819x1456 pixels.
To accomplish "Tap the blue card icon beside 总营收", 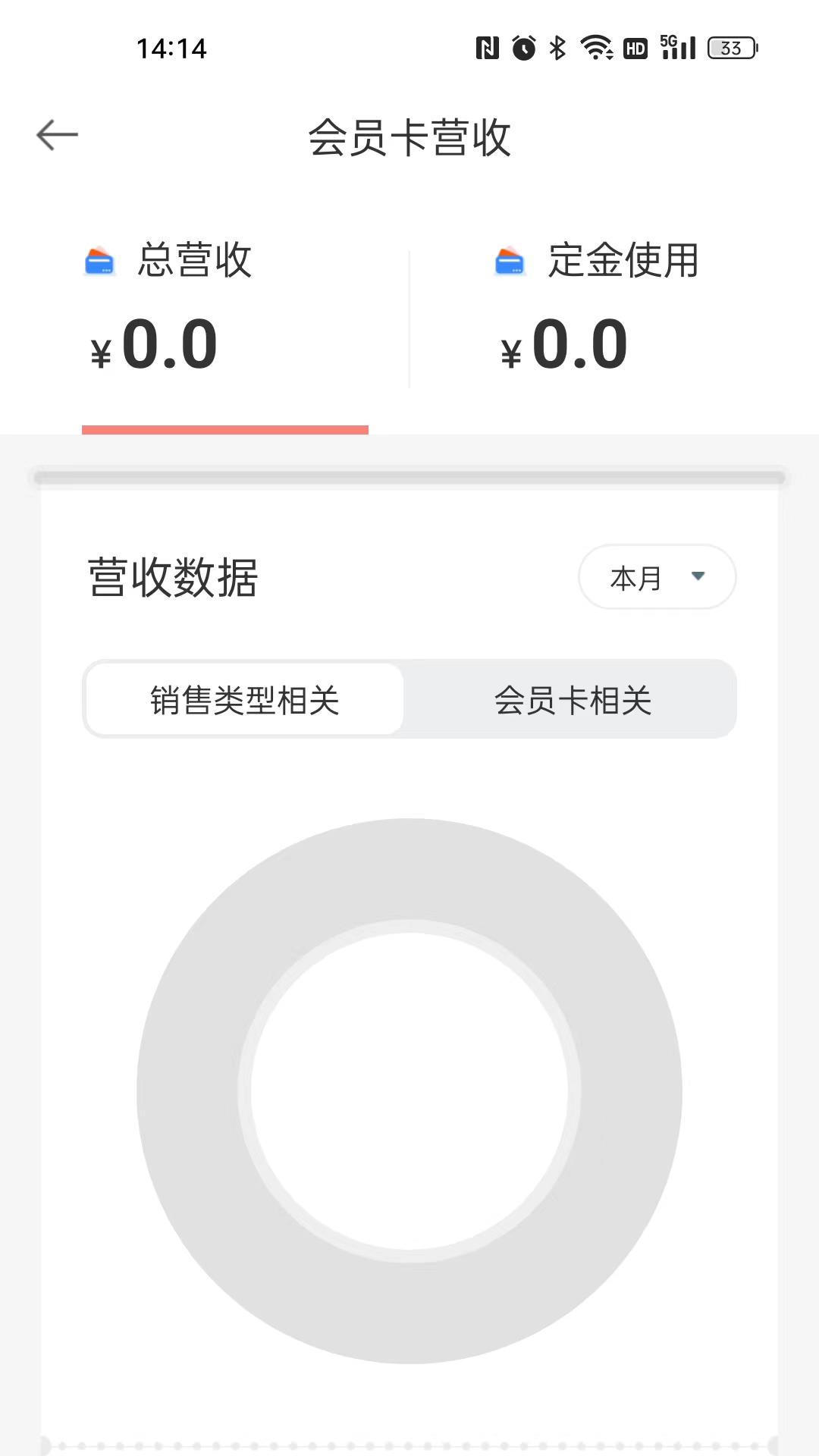I will pos(99,262).
